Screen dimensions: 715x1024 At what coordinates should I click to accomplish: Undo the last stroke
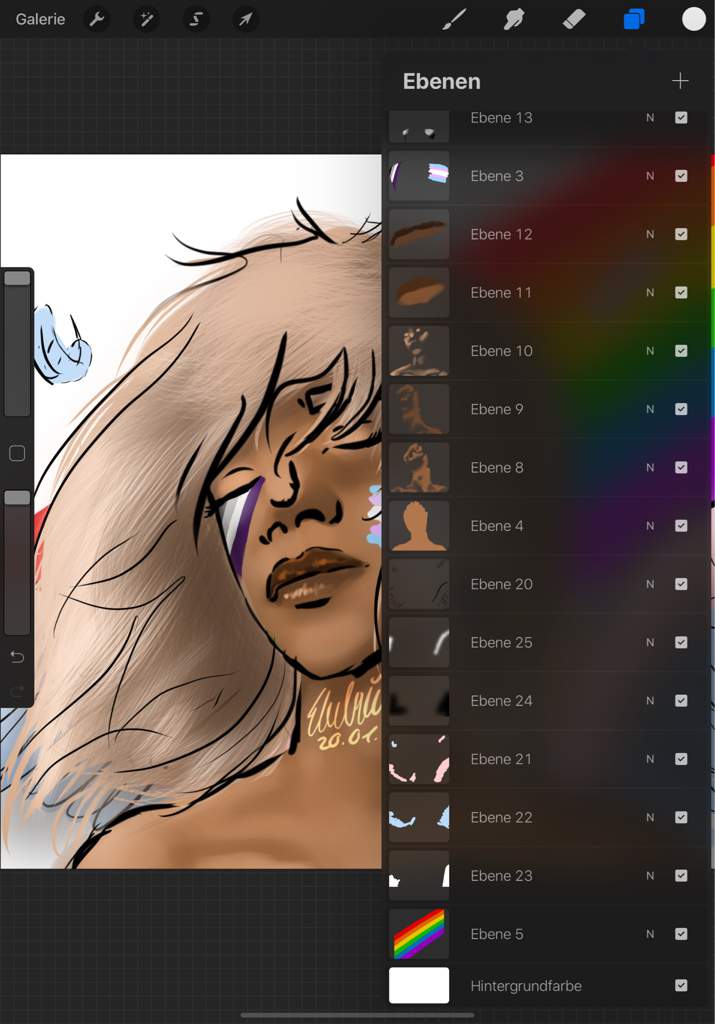tap(17, 657)
